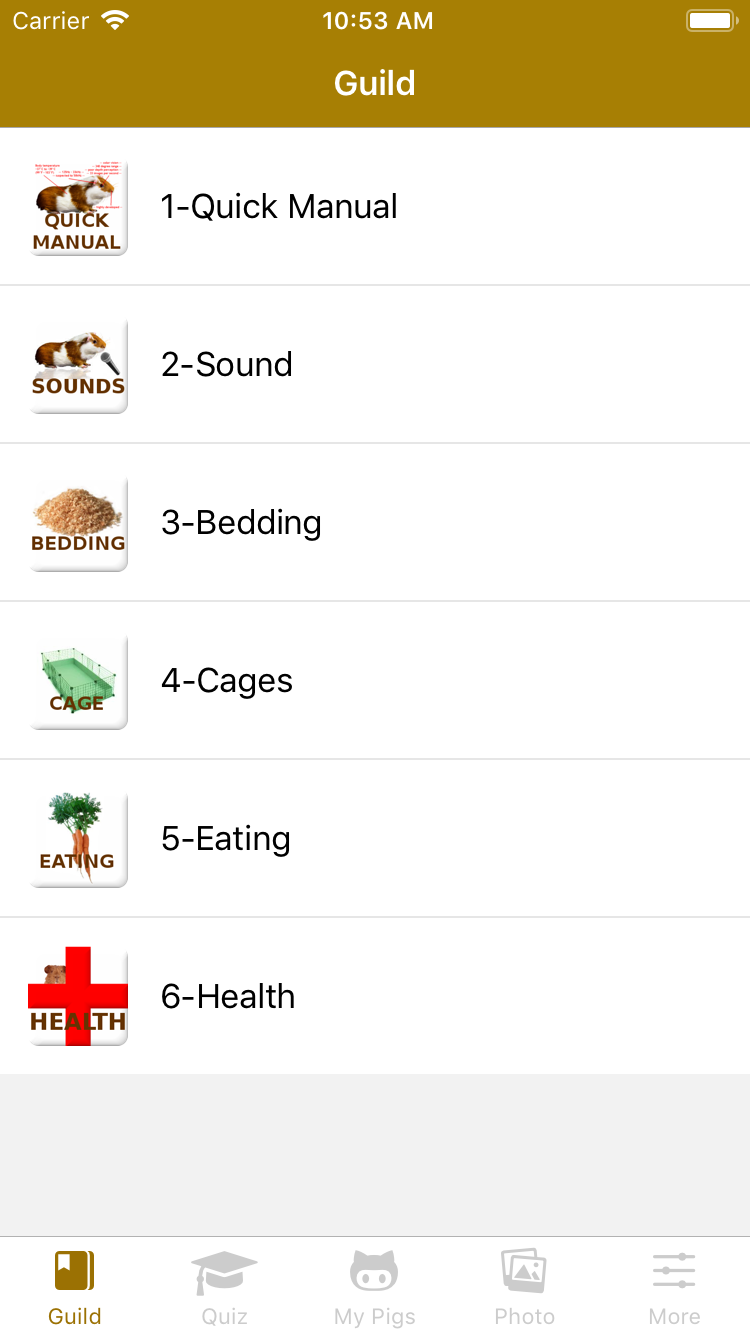Switch to the Quiz tab
750x1334 pixels.
coord(224,1288)
